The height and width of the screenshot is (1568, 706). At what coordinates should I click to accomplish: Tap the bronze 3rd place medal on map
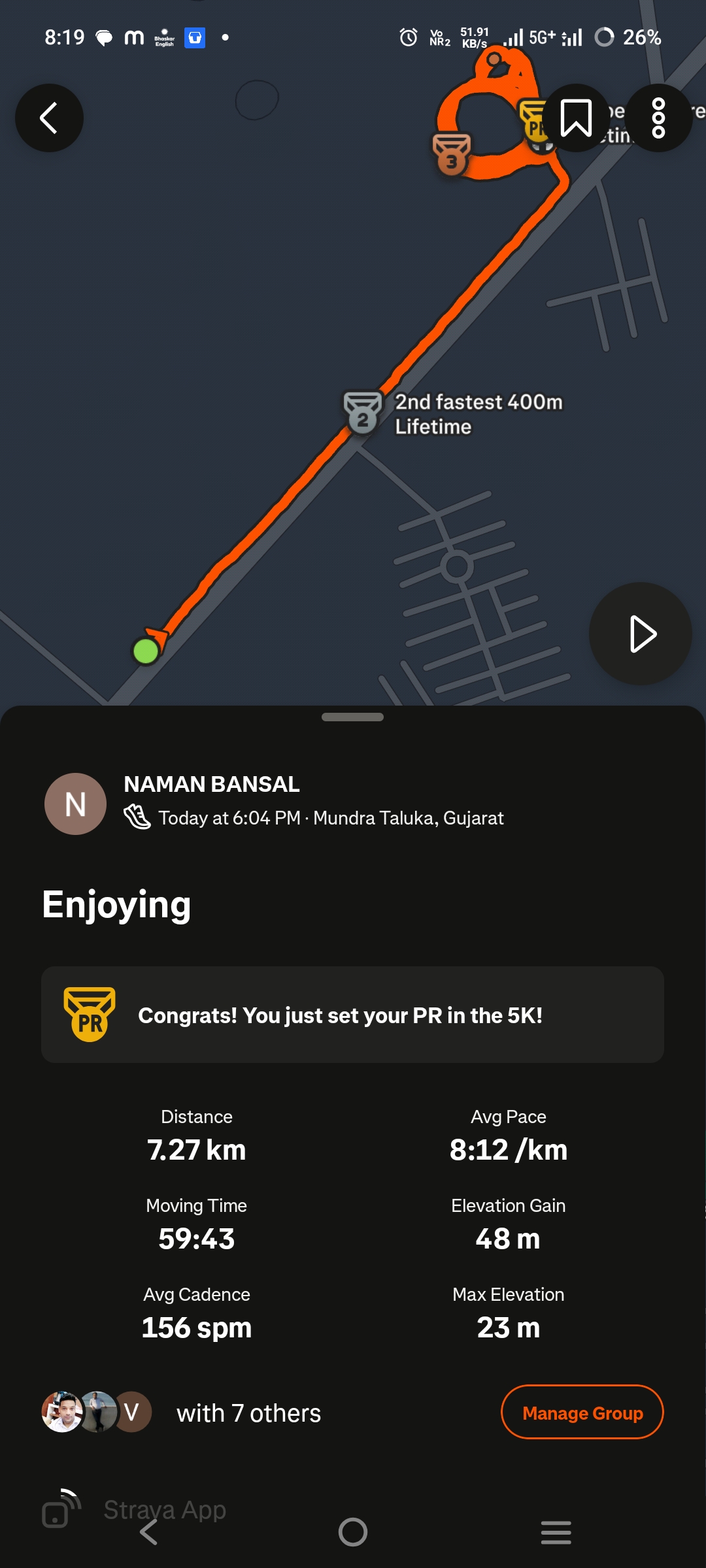[x=451, y=154]
